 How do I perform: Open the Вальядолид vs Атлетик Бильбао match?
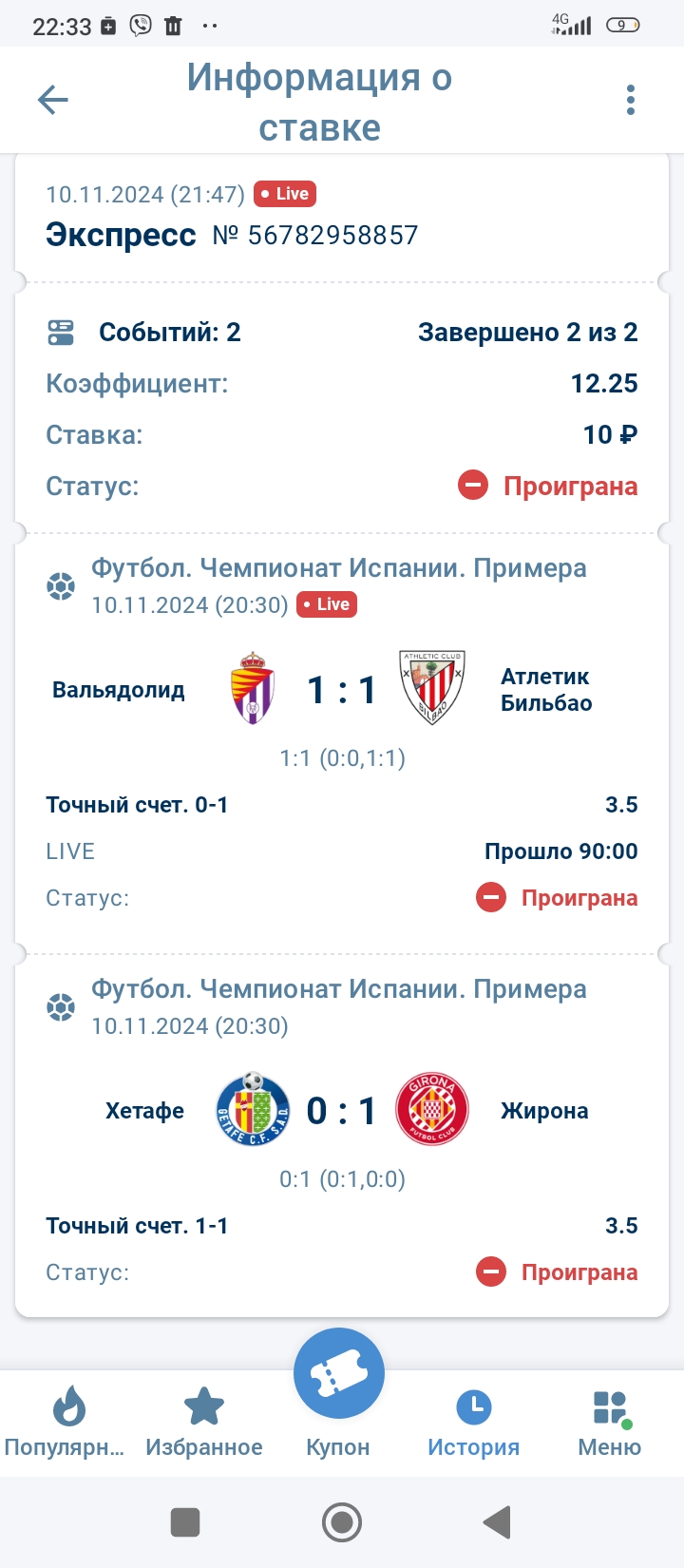(342, 691)
